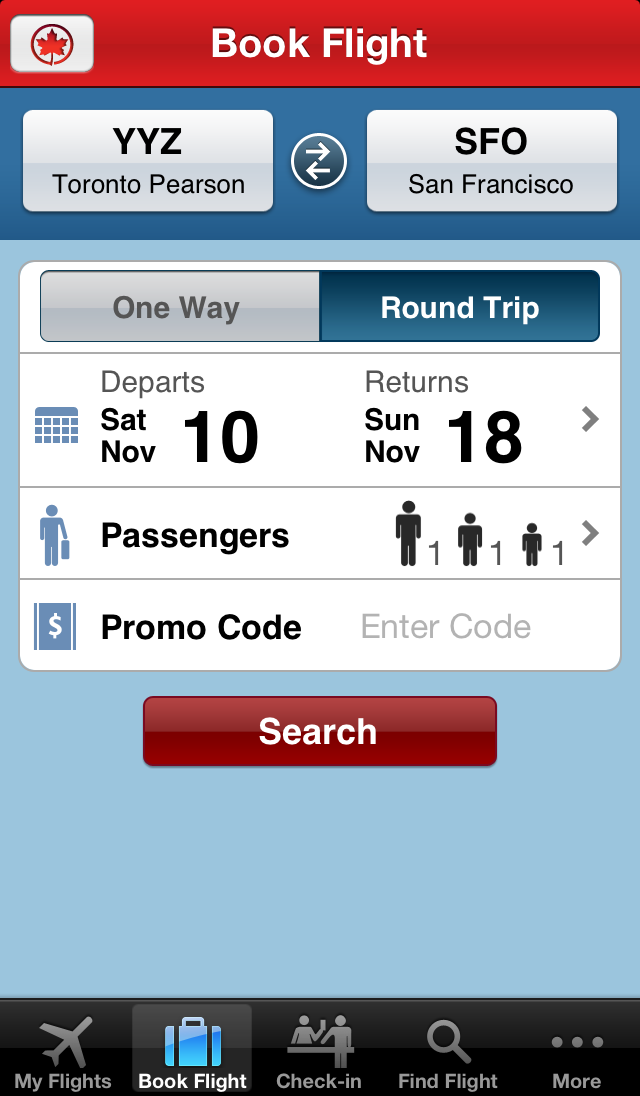
Task: Go to the Check-in tab
Action: coord(319,1050)
